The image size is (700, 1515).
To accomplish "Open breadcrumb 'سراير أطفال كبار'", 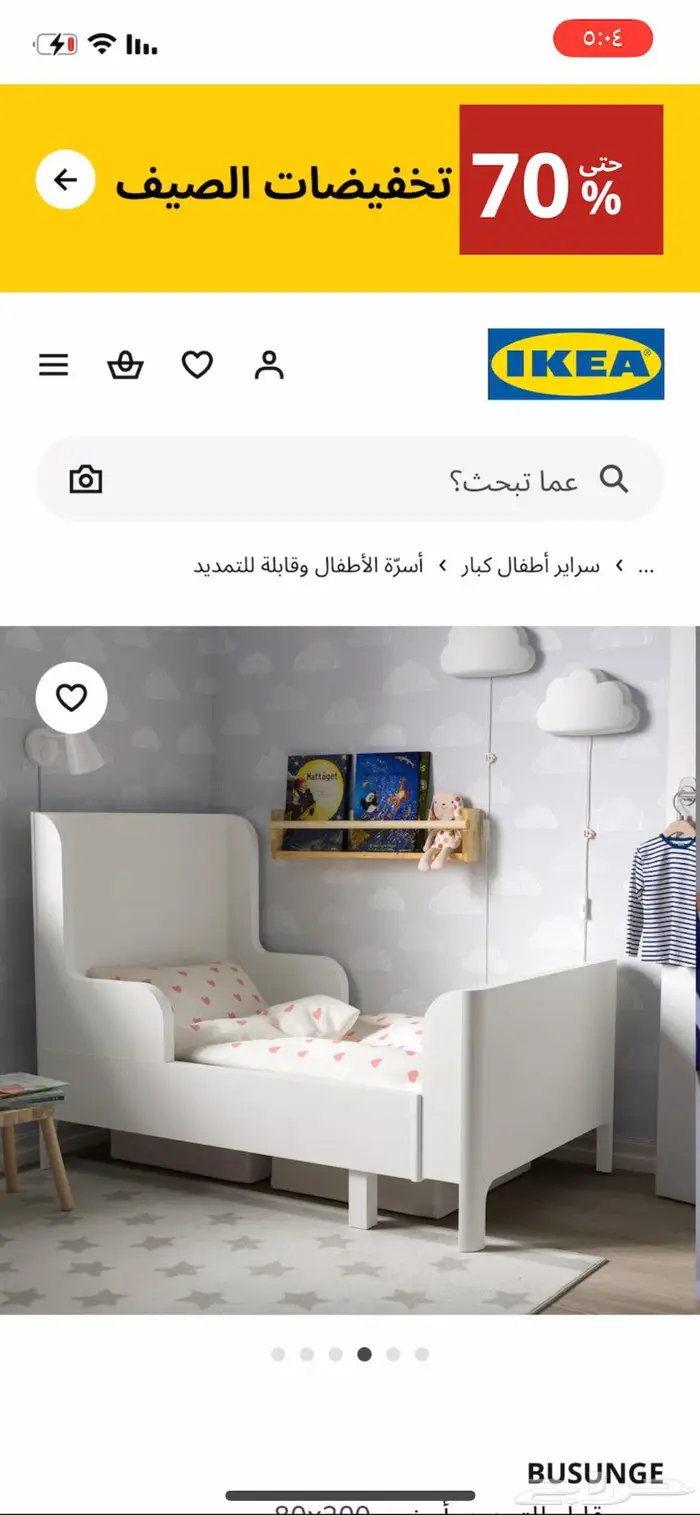I will tap(530, 567).
